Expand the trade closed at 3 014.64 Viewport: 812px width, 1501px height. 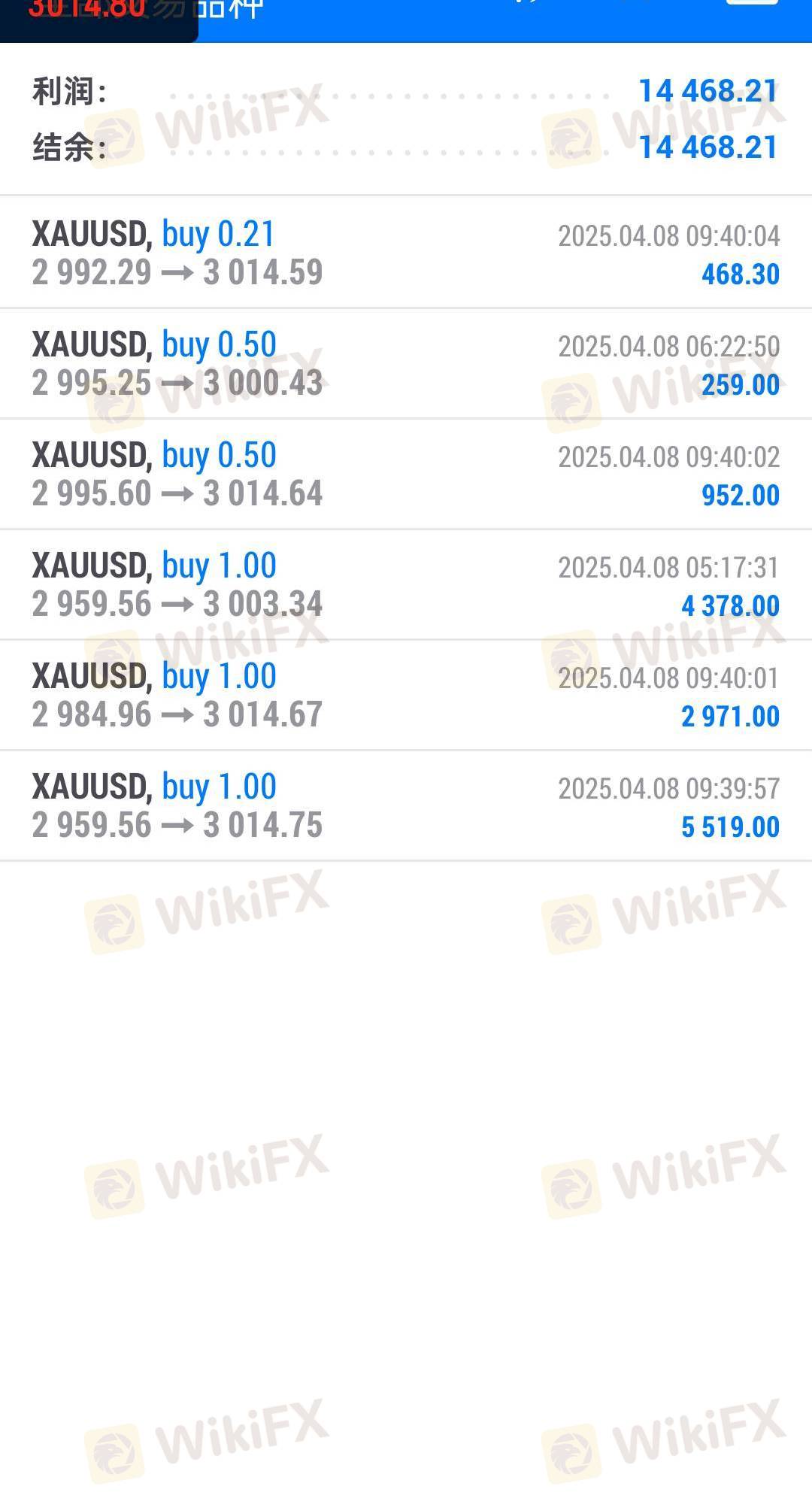point(406,474)
